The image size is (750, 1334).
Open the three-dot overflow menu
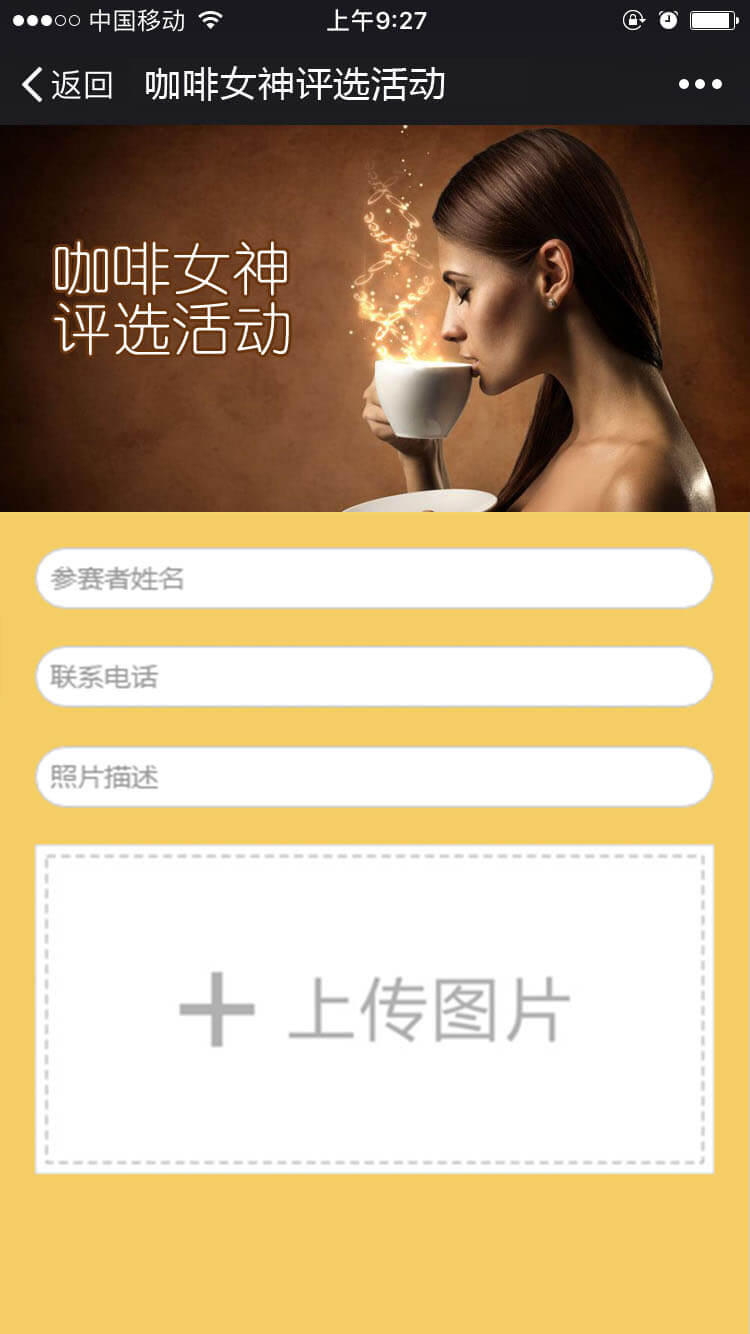click(x=700, y=85)
